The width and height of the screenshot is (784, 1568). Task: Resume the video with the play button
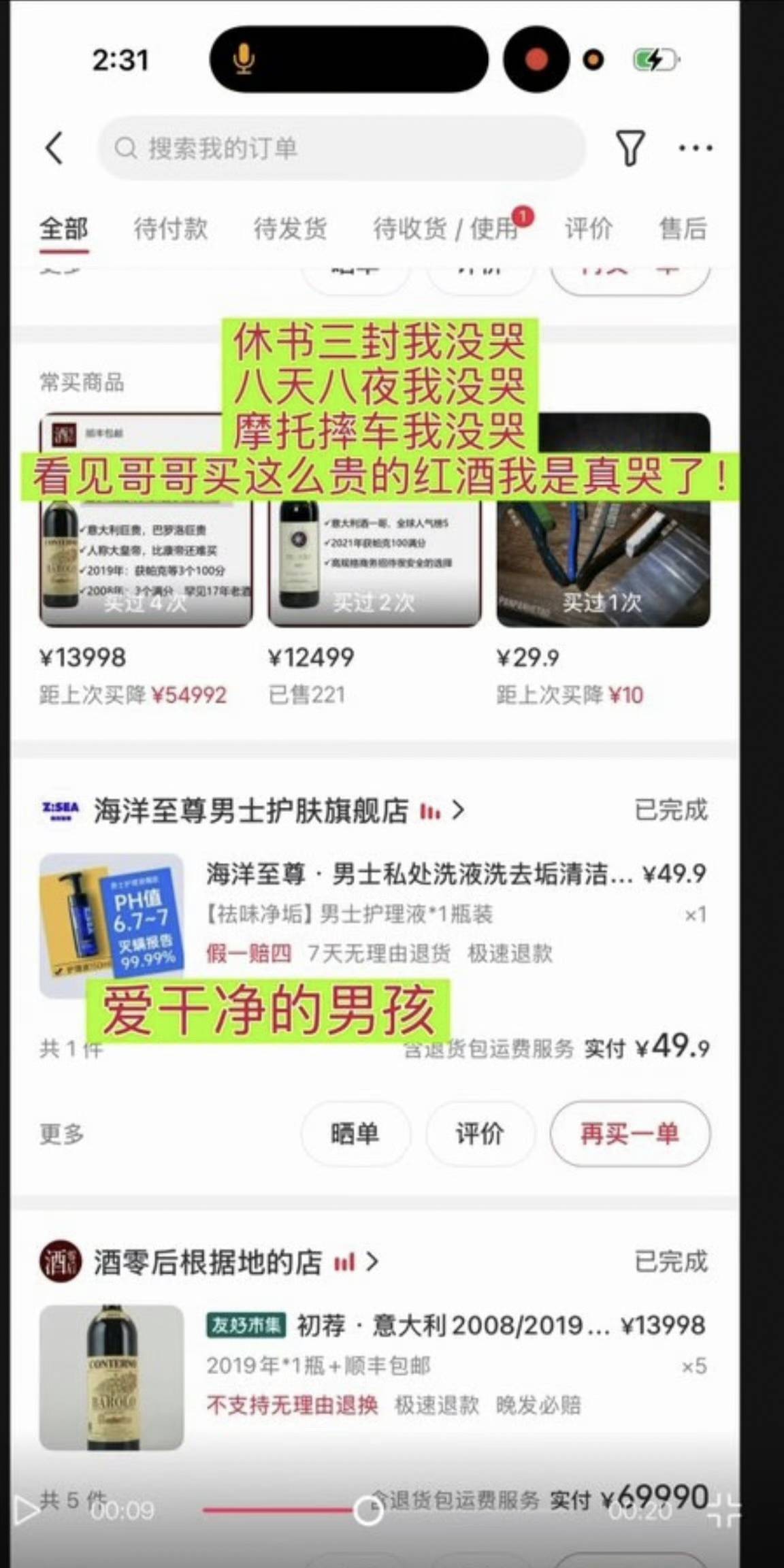pyautogui.click(x=27, y=1510)
